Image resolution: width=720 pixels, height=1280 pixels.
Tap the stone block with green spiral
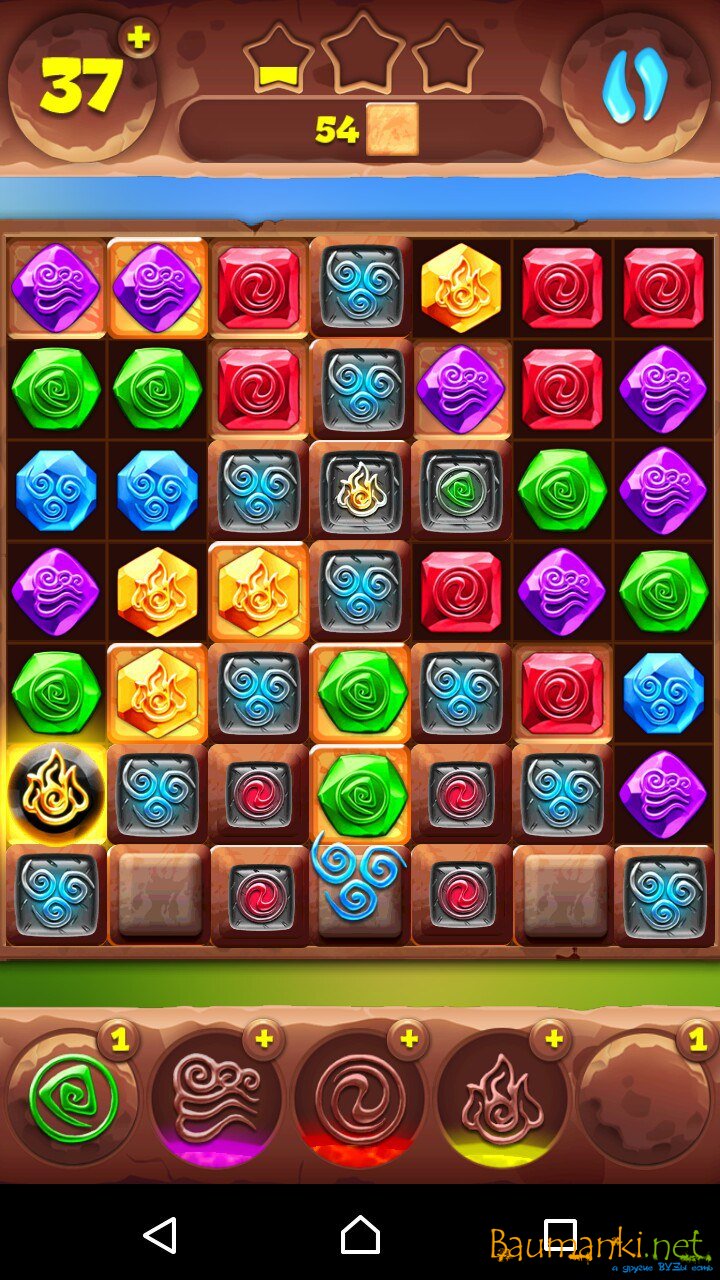click(461, 490)
